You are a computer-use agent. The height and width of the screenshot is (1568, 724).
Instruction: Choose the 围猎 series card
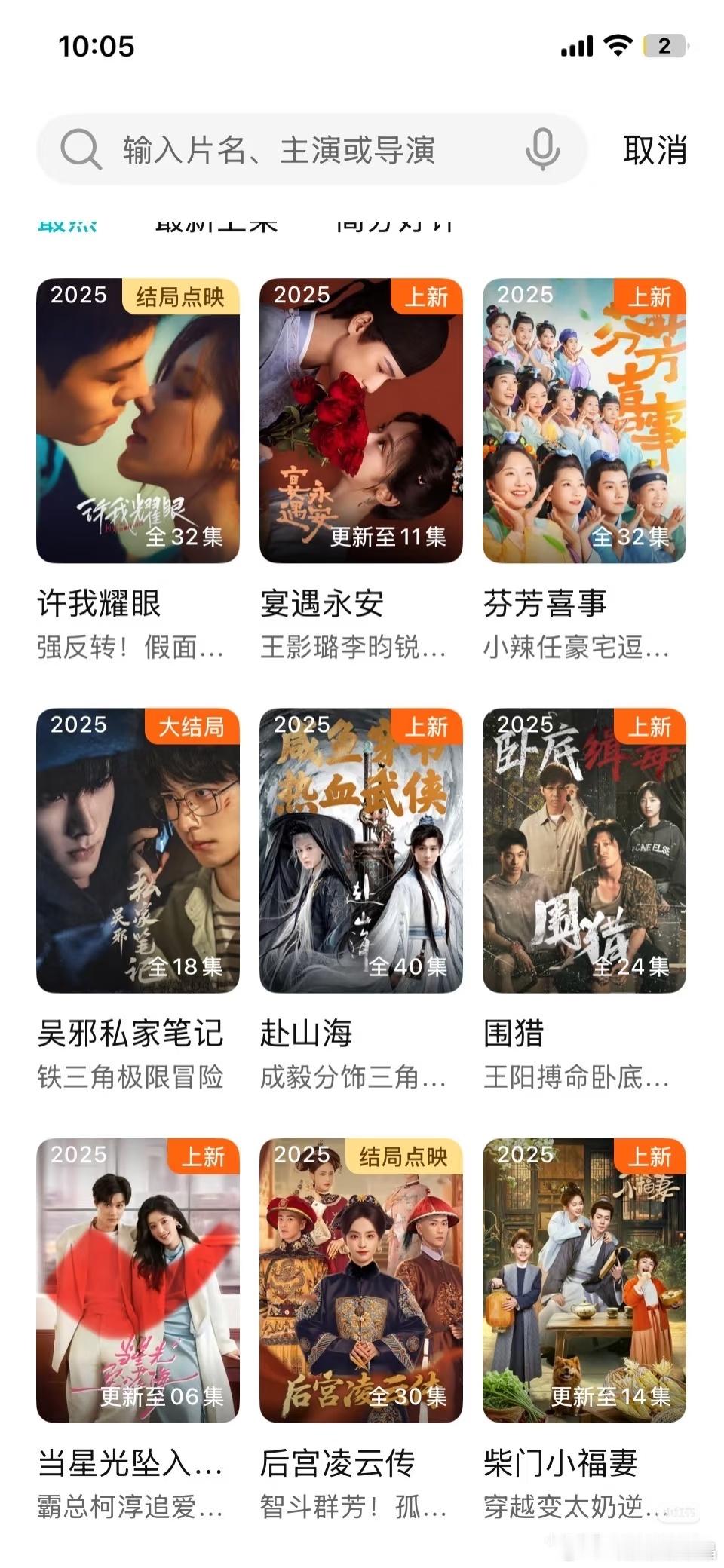pyautogui.click(x=584, y=850)
